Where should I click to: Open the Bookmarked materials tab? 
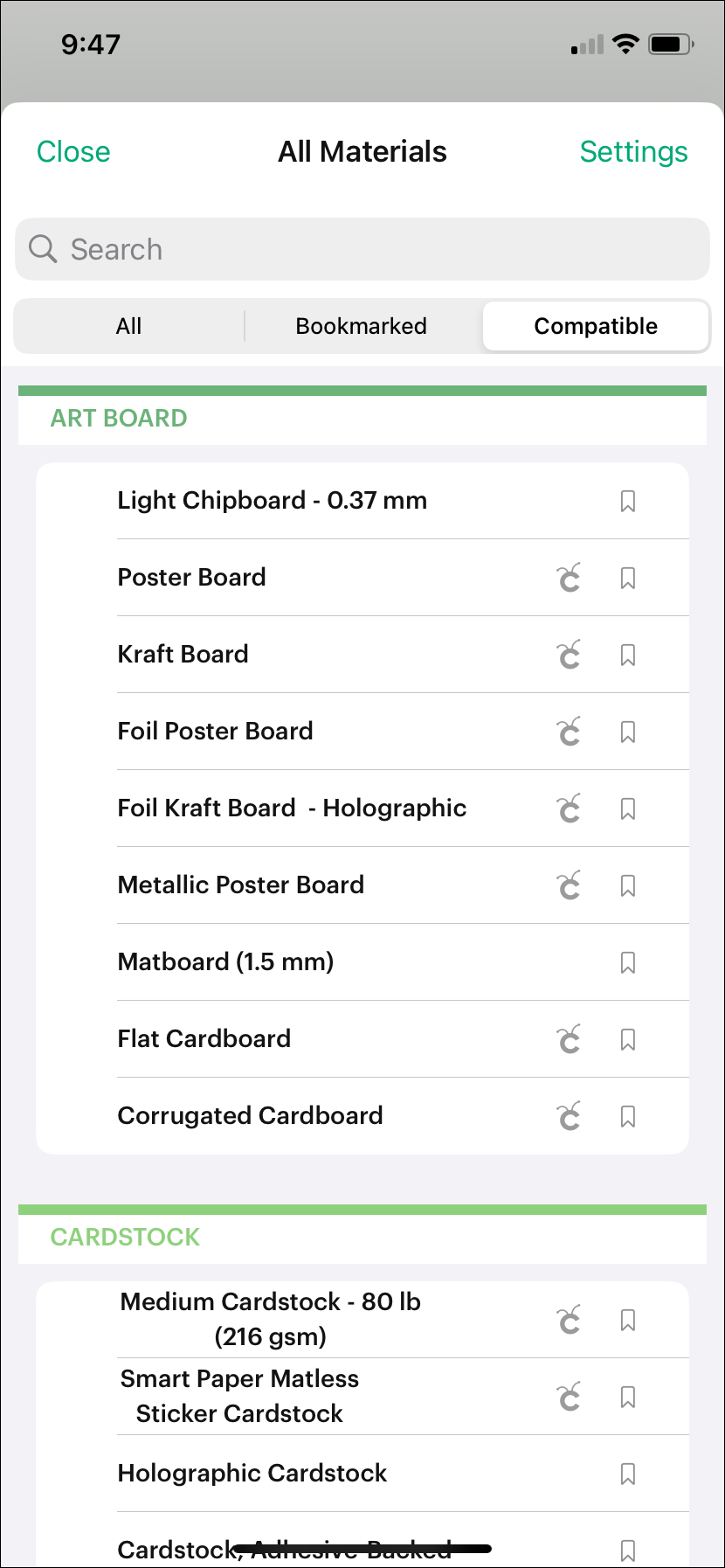tap(361, 326)
